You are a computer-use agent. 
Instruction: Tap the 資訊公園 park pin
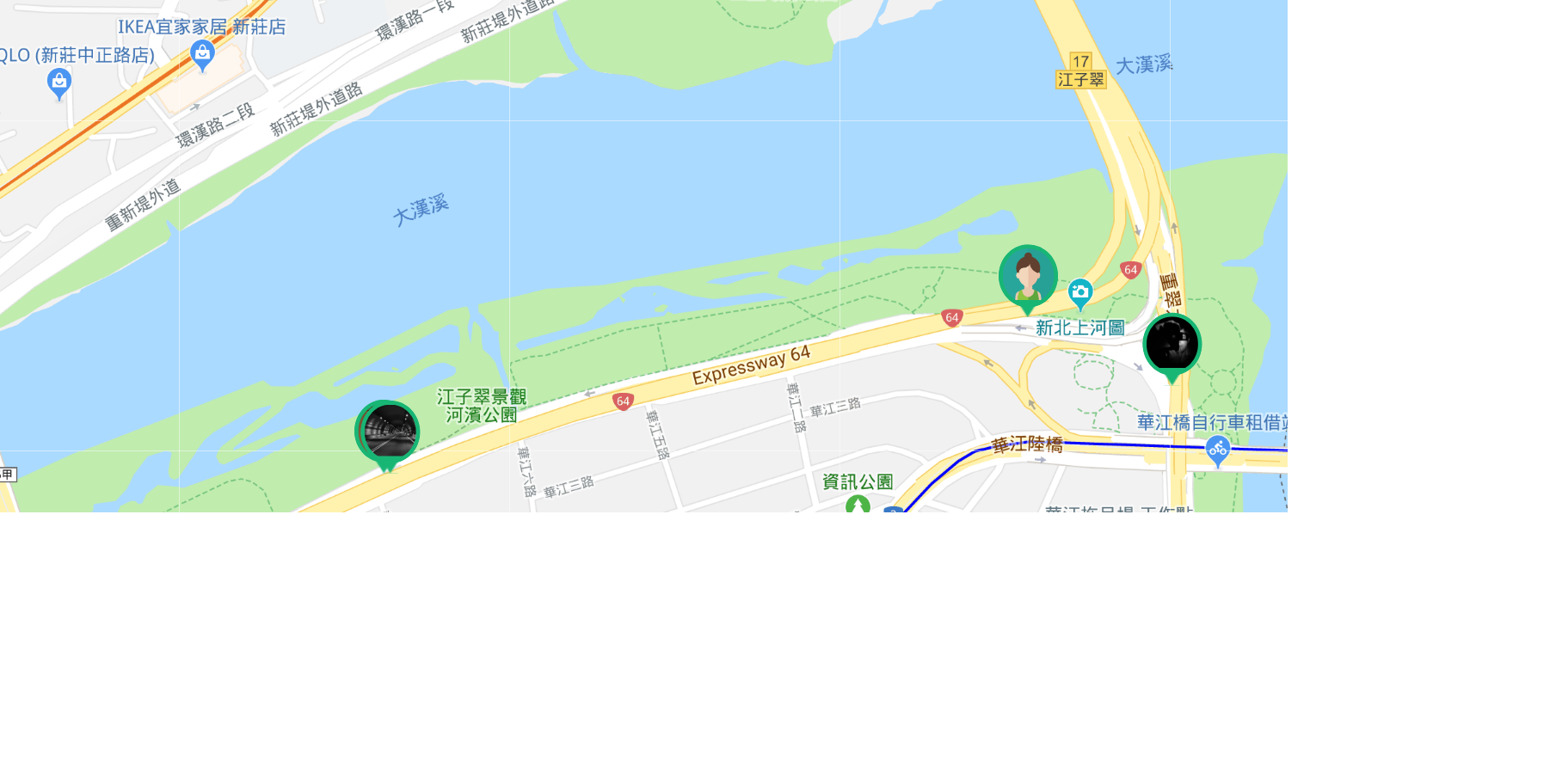pos(858,505)
